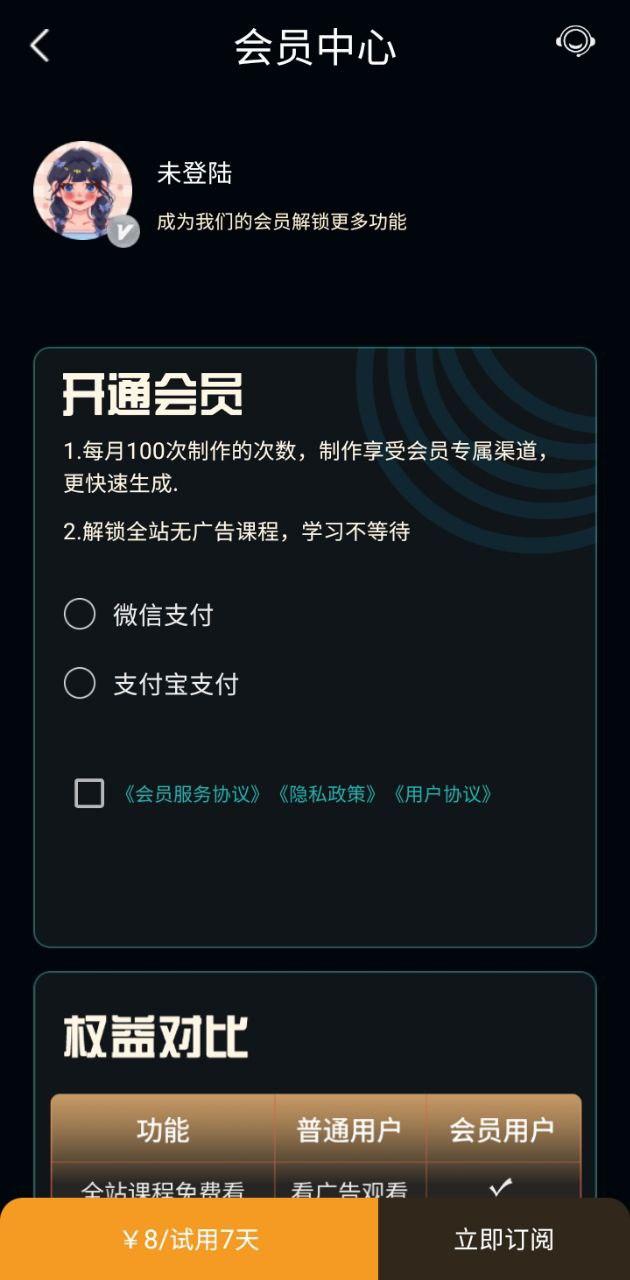Open the 《会员服务协议》 link
Viewport: 630px width, 1280px height.
[x=193, y=794]
